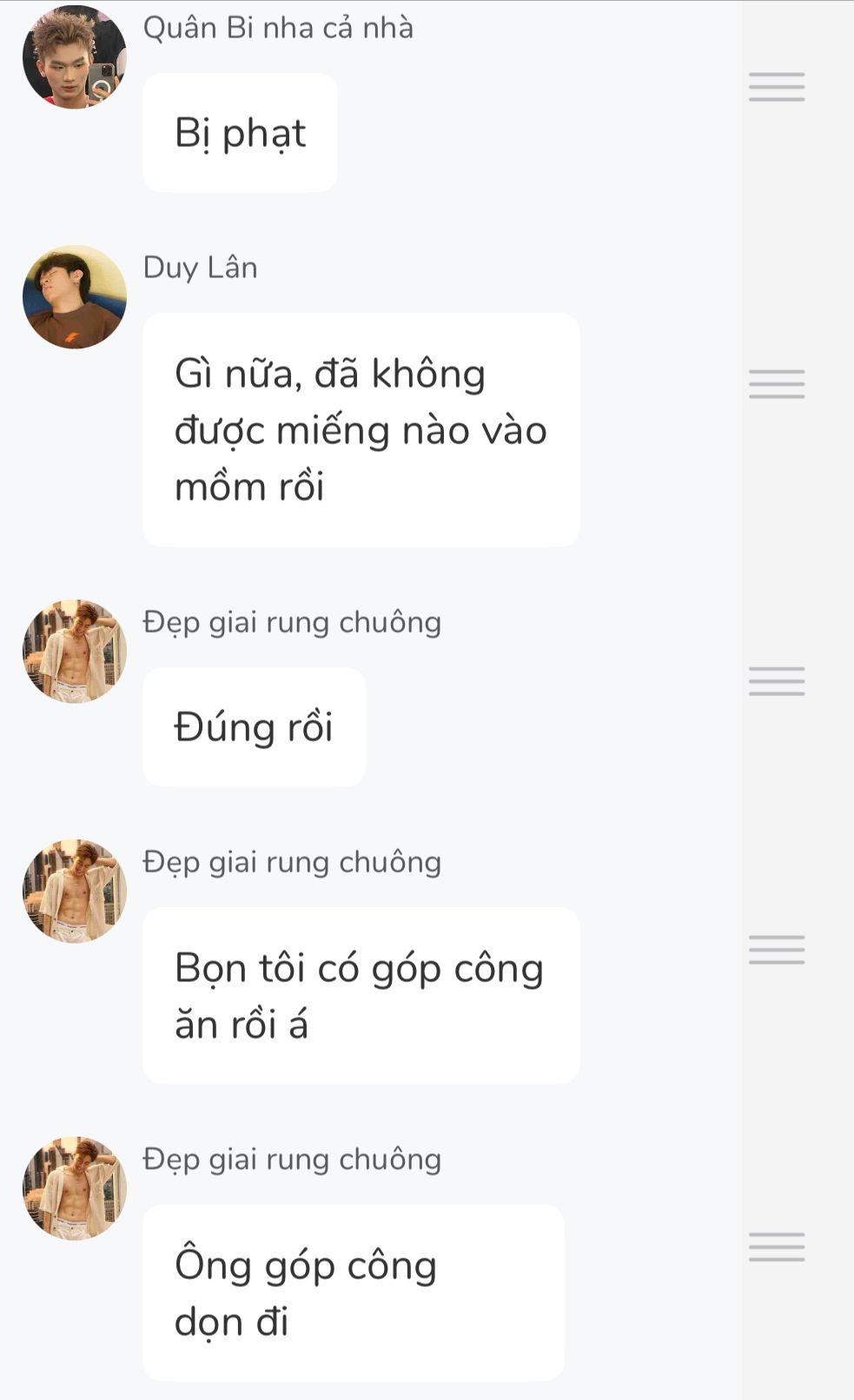Open the "Bọn tôi có góp công ăn rồi á" message
The image size is (854, 1400).
point(361,995)
